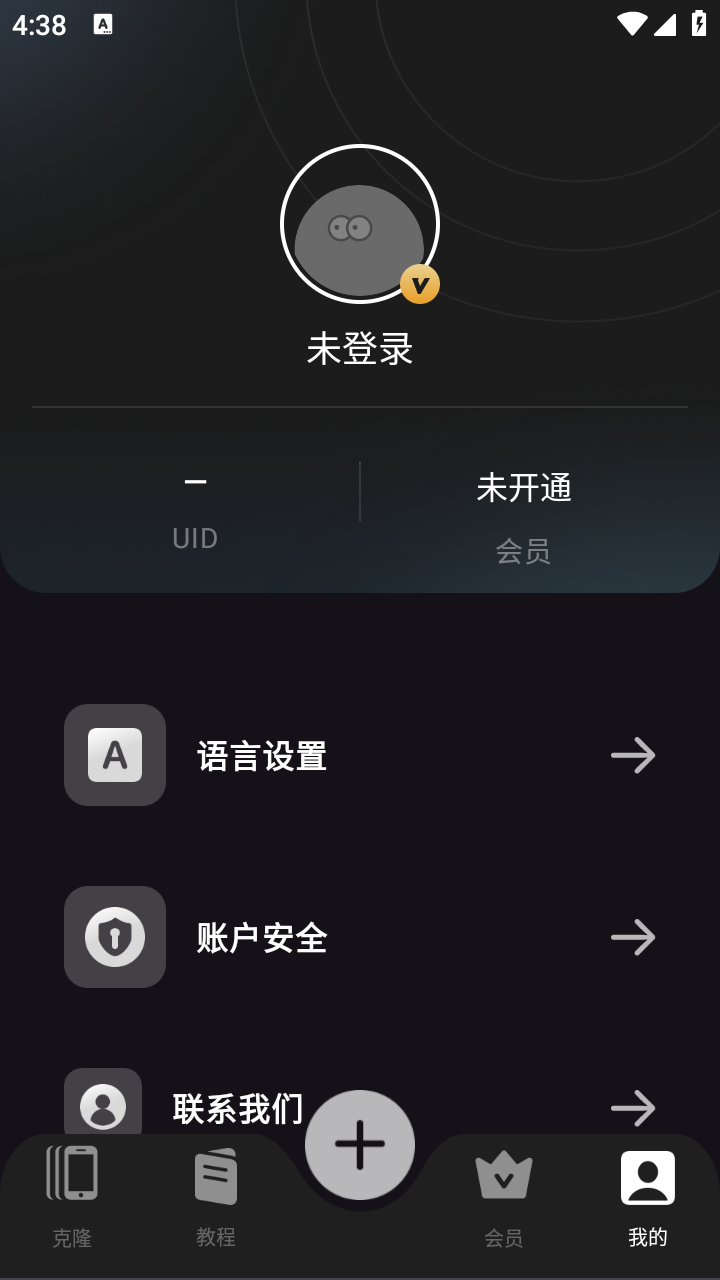Tap the VIP badge on the avatar
The image size is (720, 1280).
coord(419,283)
